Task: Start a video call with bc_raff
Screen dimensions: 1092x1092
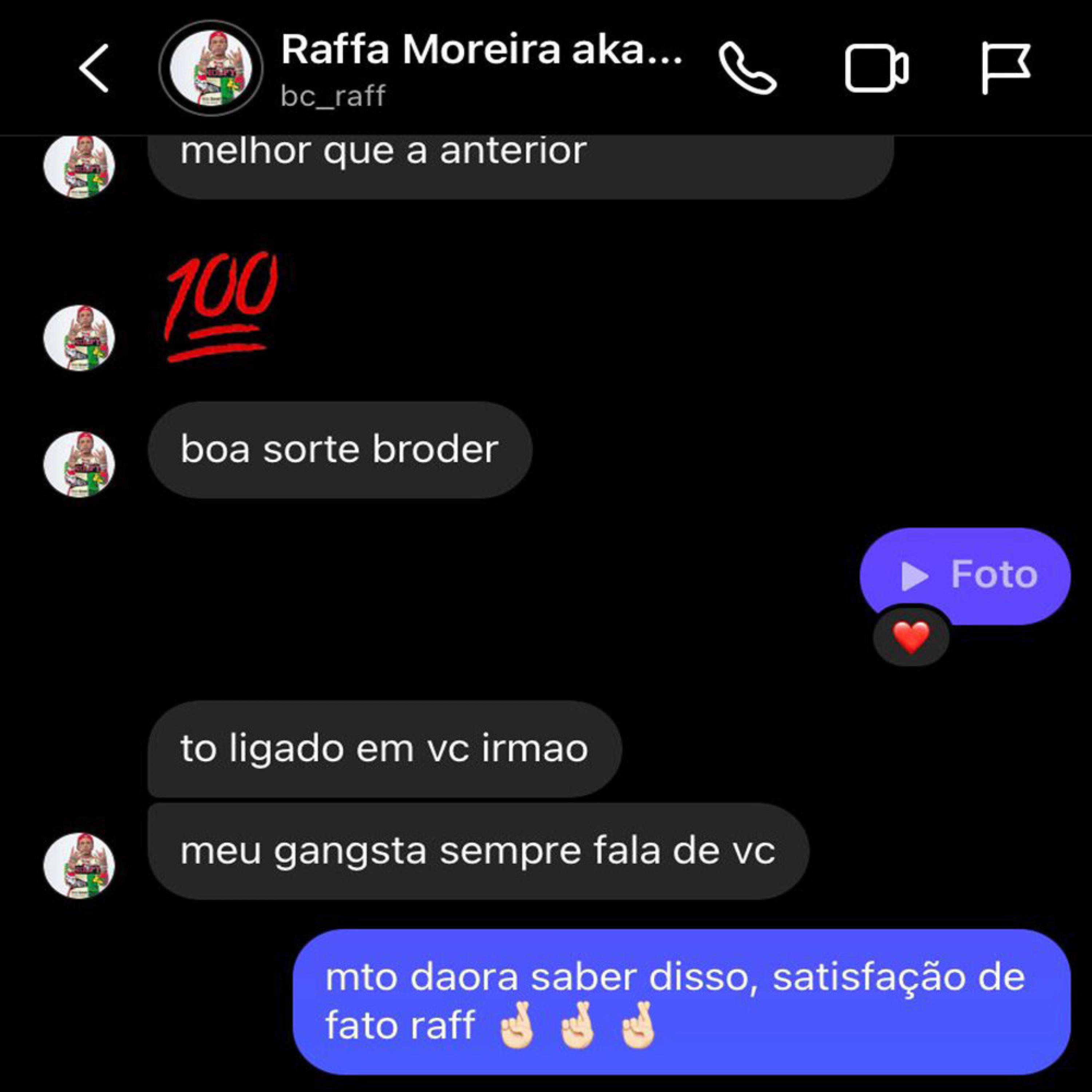Action: 876,68
